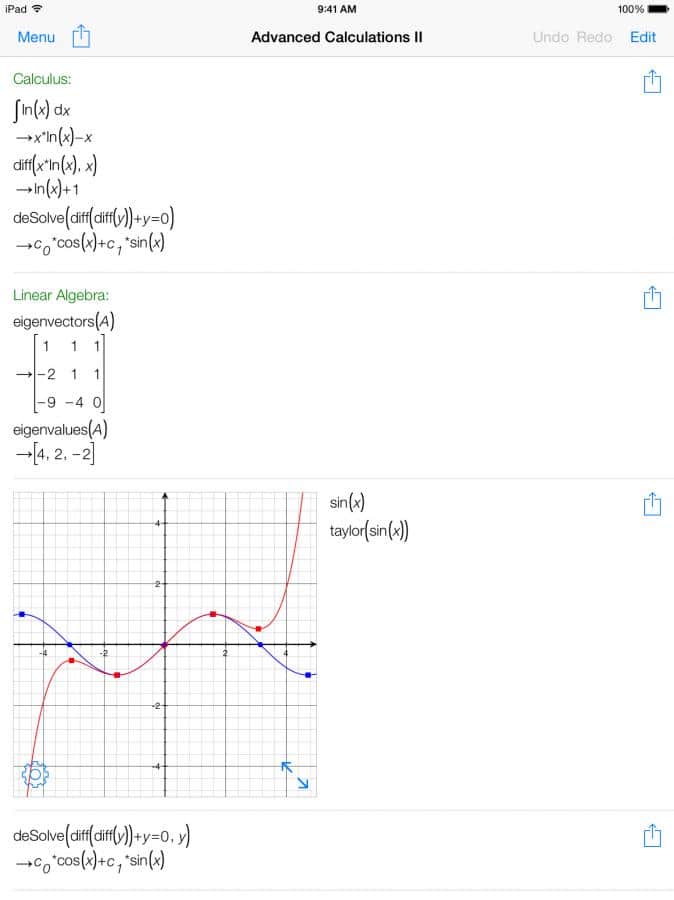Viewport: 674px width, 900px height.
Task: Share the Calculus section
Action: coord(652,81)
